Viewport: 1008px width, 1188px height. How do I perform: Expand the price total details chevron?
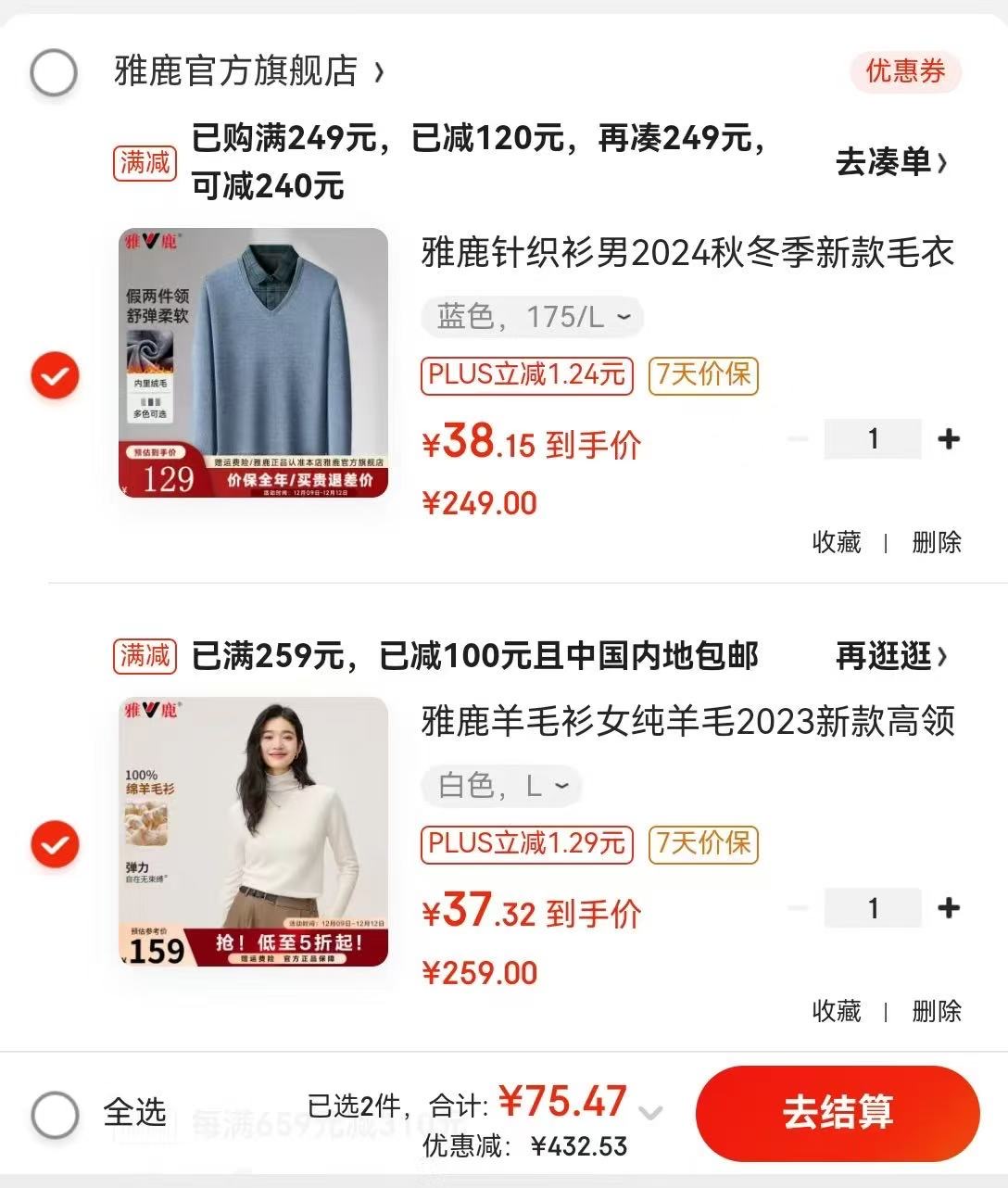(651, 1112)
